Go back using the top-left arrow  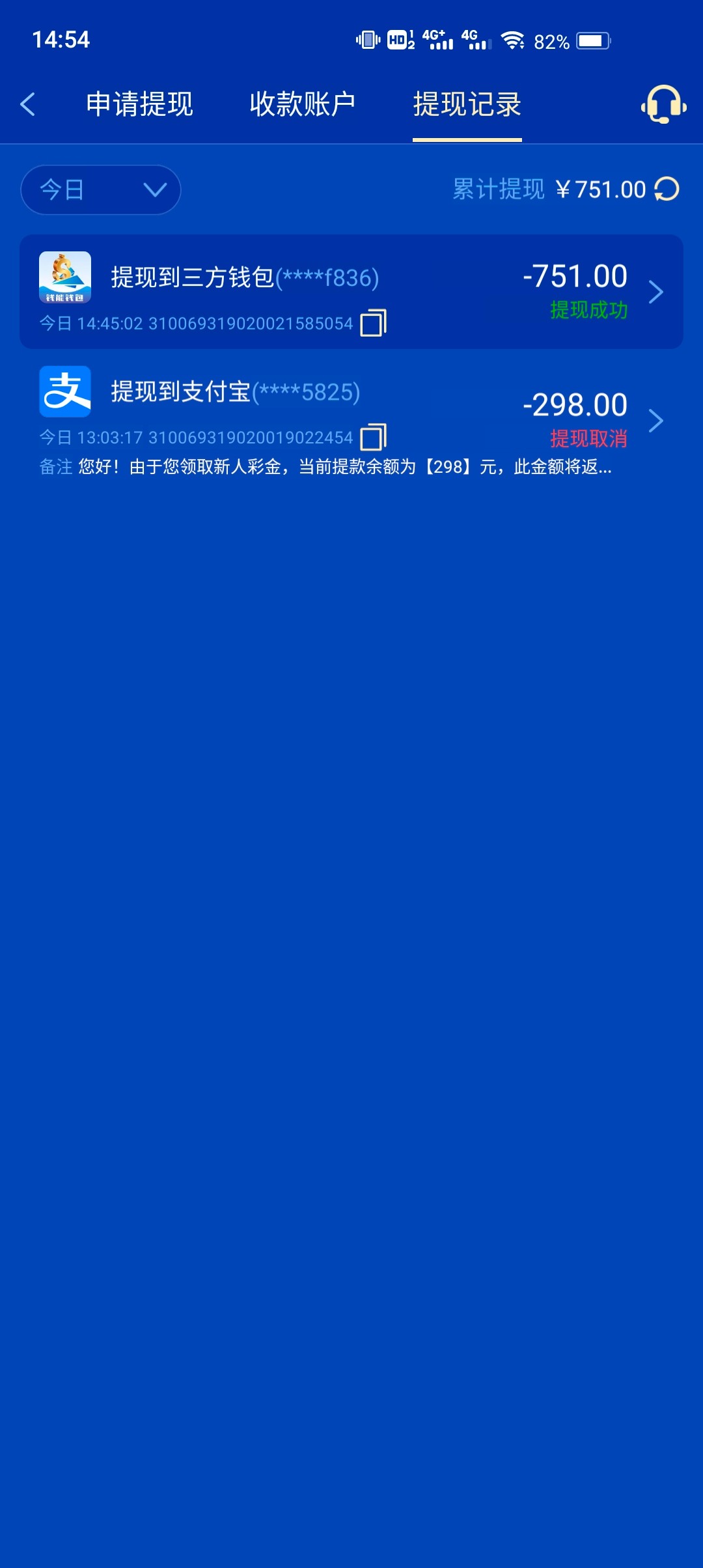[x=27, y=104]
